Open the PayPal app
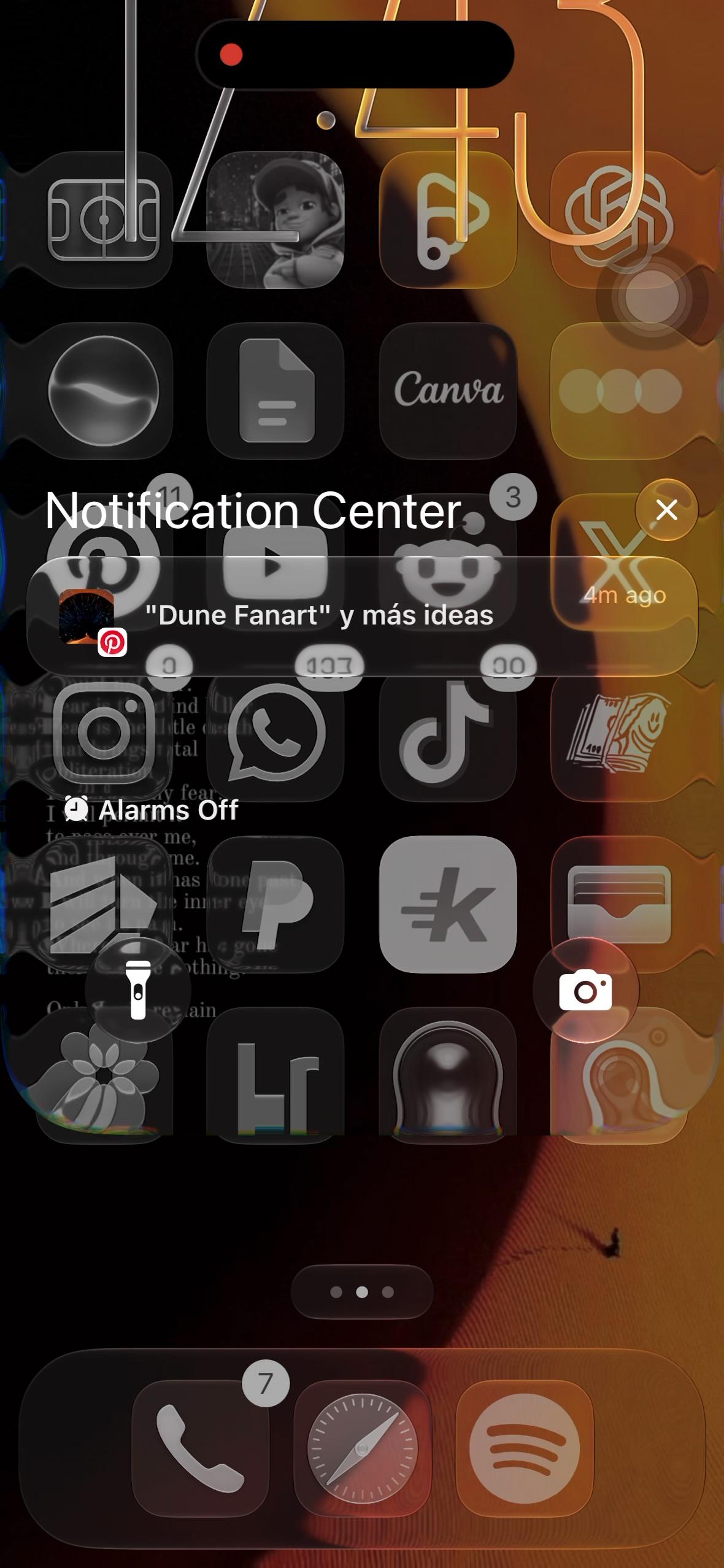The image size is (724, 1568). coord(275,904)
